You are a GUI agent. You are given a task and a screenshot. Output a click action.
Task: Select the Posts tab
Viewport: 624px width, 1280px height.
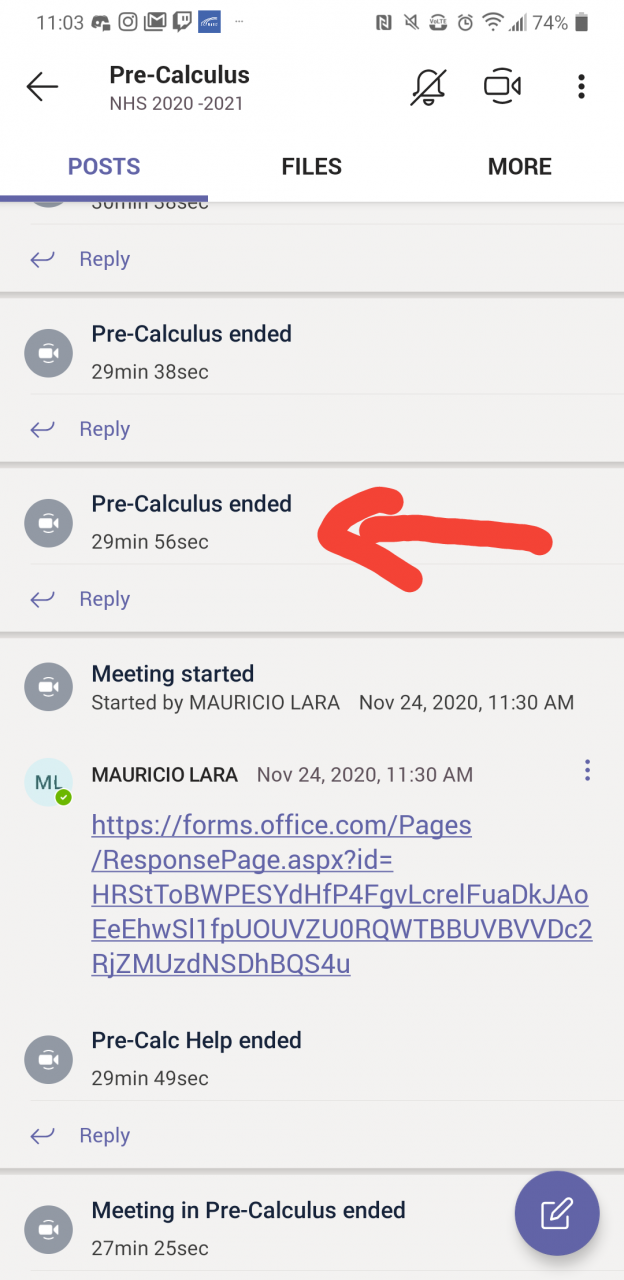(104, 167)
